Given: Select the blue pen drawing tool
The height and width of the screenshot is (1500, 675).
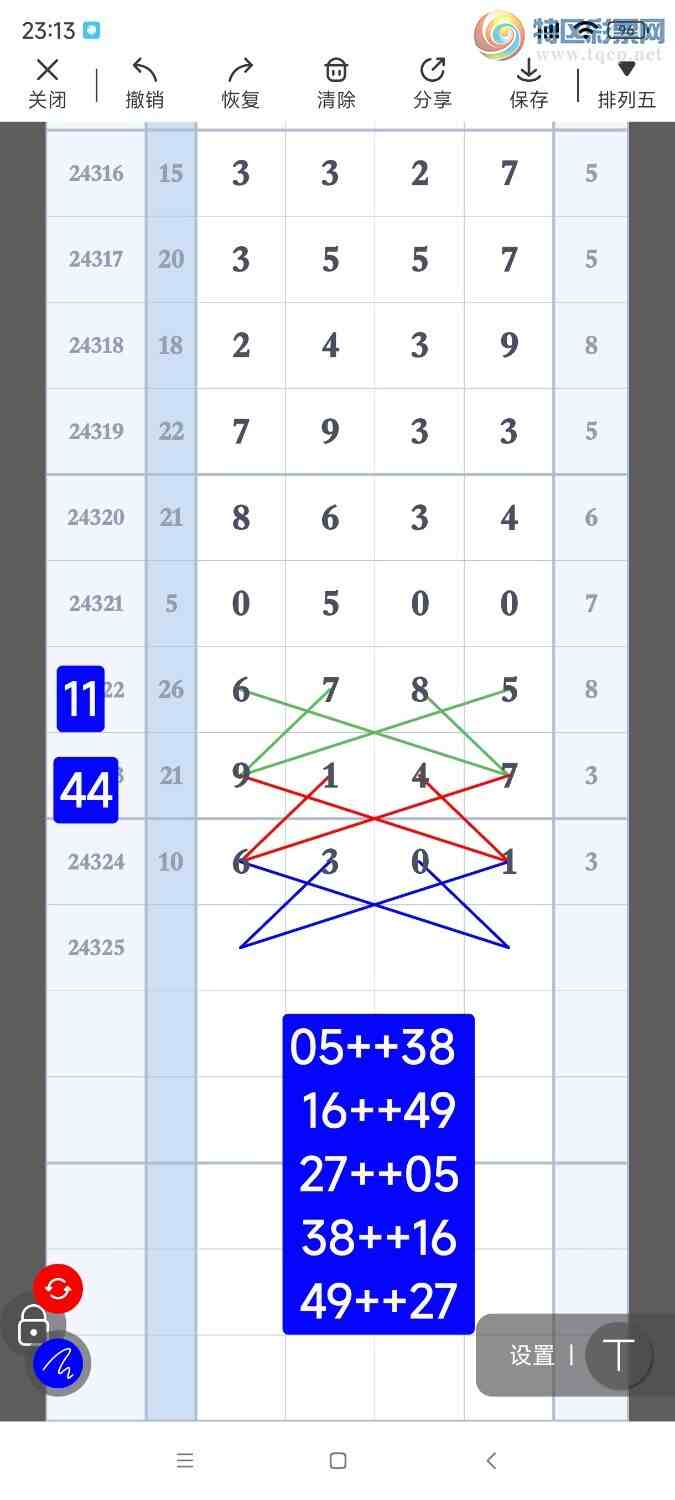Looking at the screenshot, I should [60, 1362].
